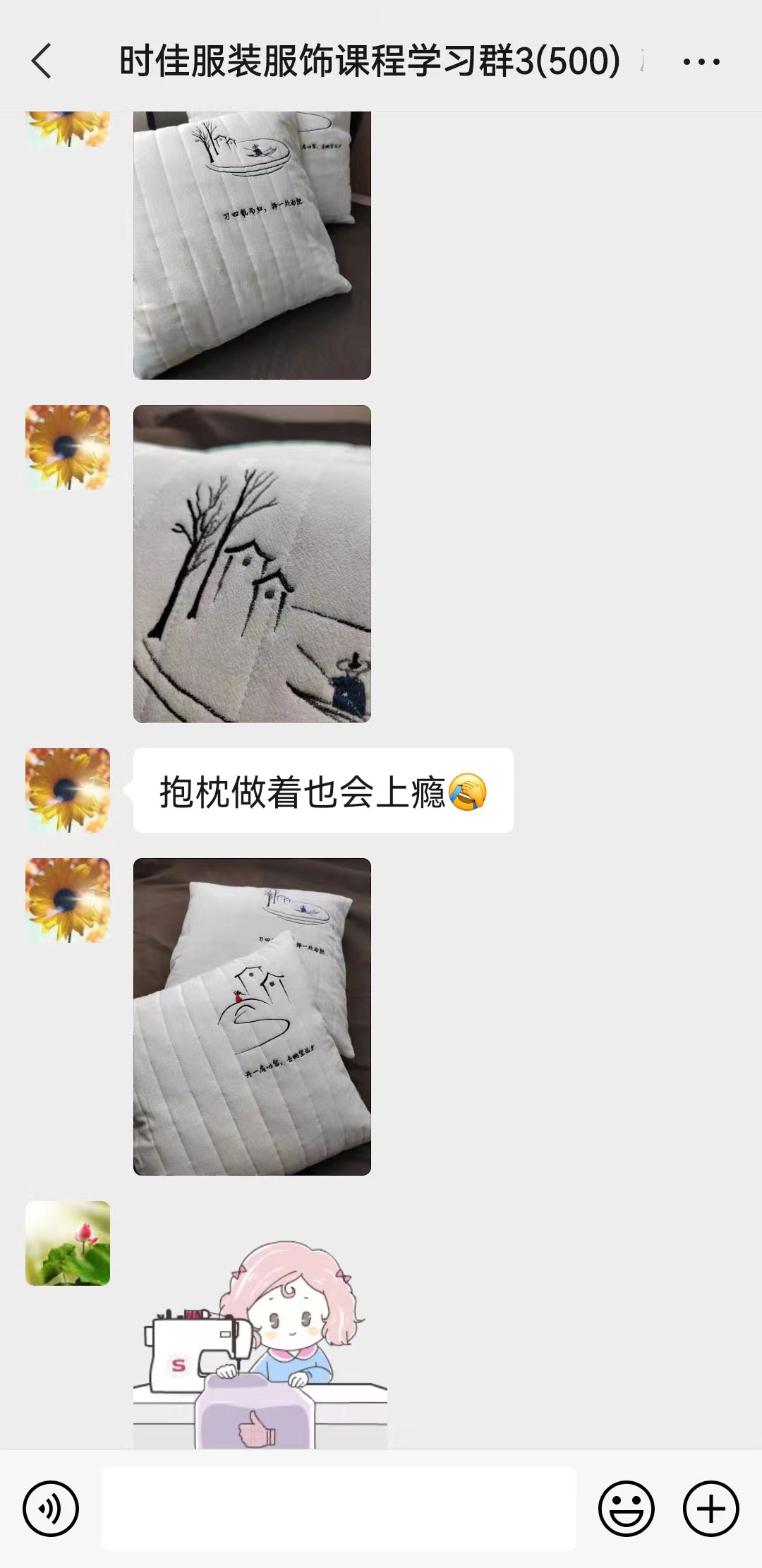
Task: Open the lotus flower avatar profile
Action: (68, 1243)
